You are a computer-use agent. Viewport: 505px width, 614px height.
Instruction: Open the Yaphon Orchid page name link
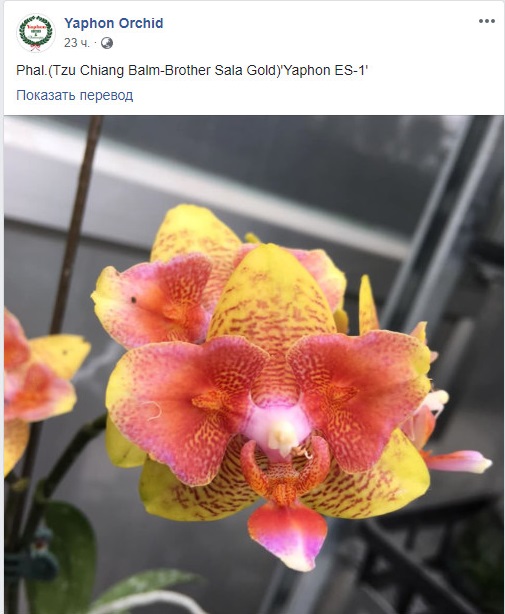coord(114,23)
